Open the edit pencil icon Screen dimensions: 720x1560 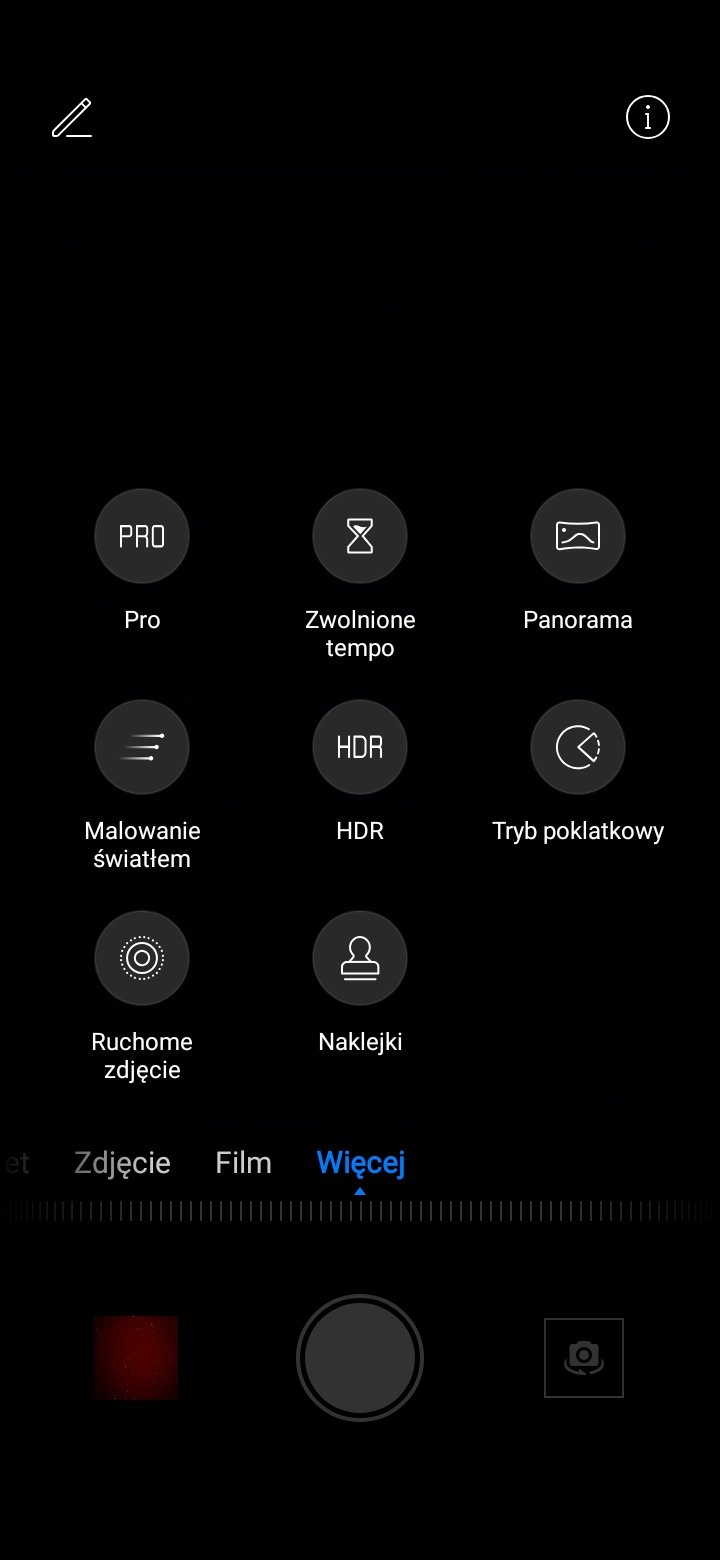[72, 118]
